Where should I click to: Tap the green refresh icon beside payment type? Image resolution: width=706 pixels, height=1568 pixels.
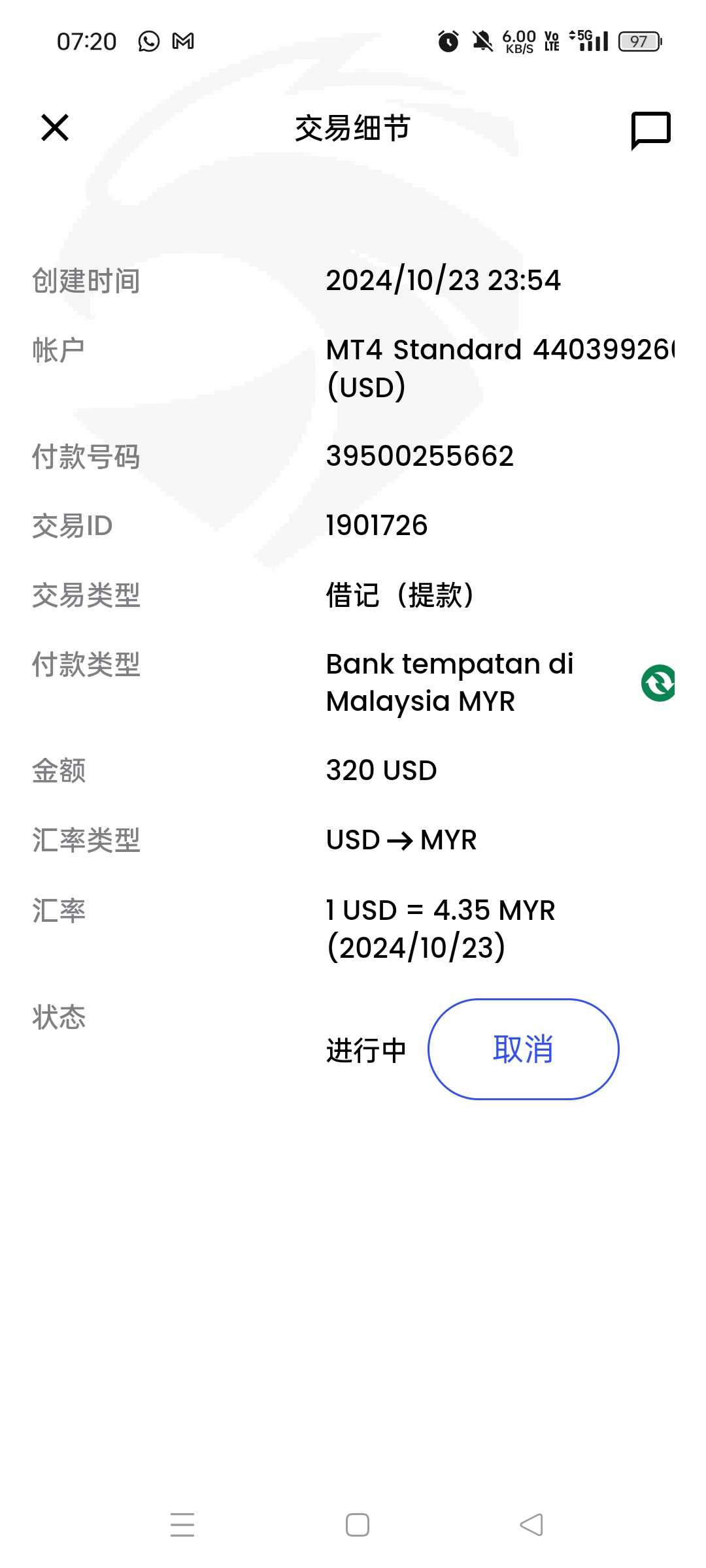click(x=658, y=683)
